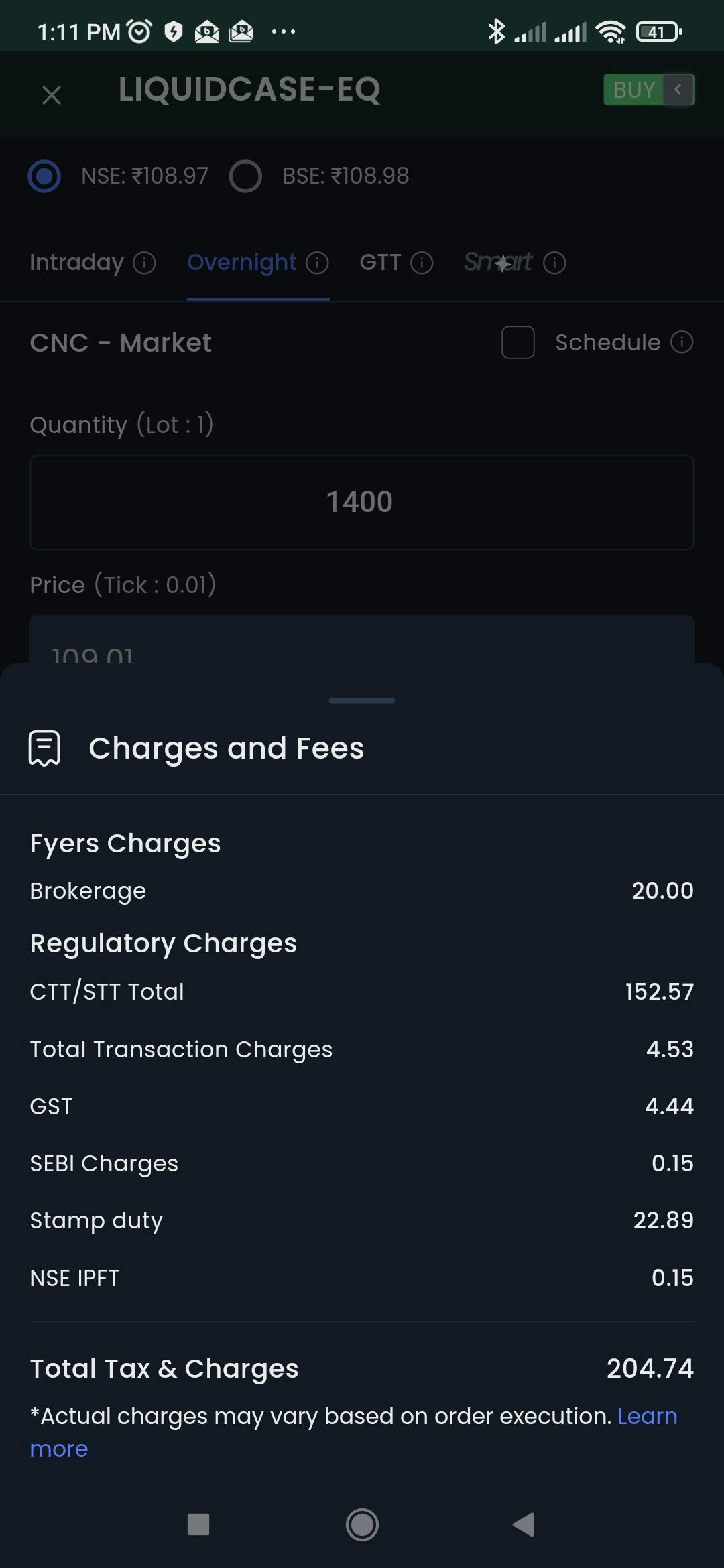
Task: Select the BSE exchange radio button
Action: click(x=245, y=176)
